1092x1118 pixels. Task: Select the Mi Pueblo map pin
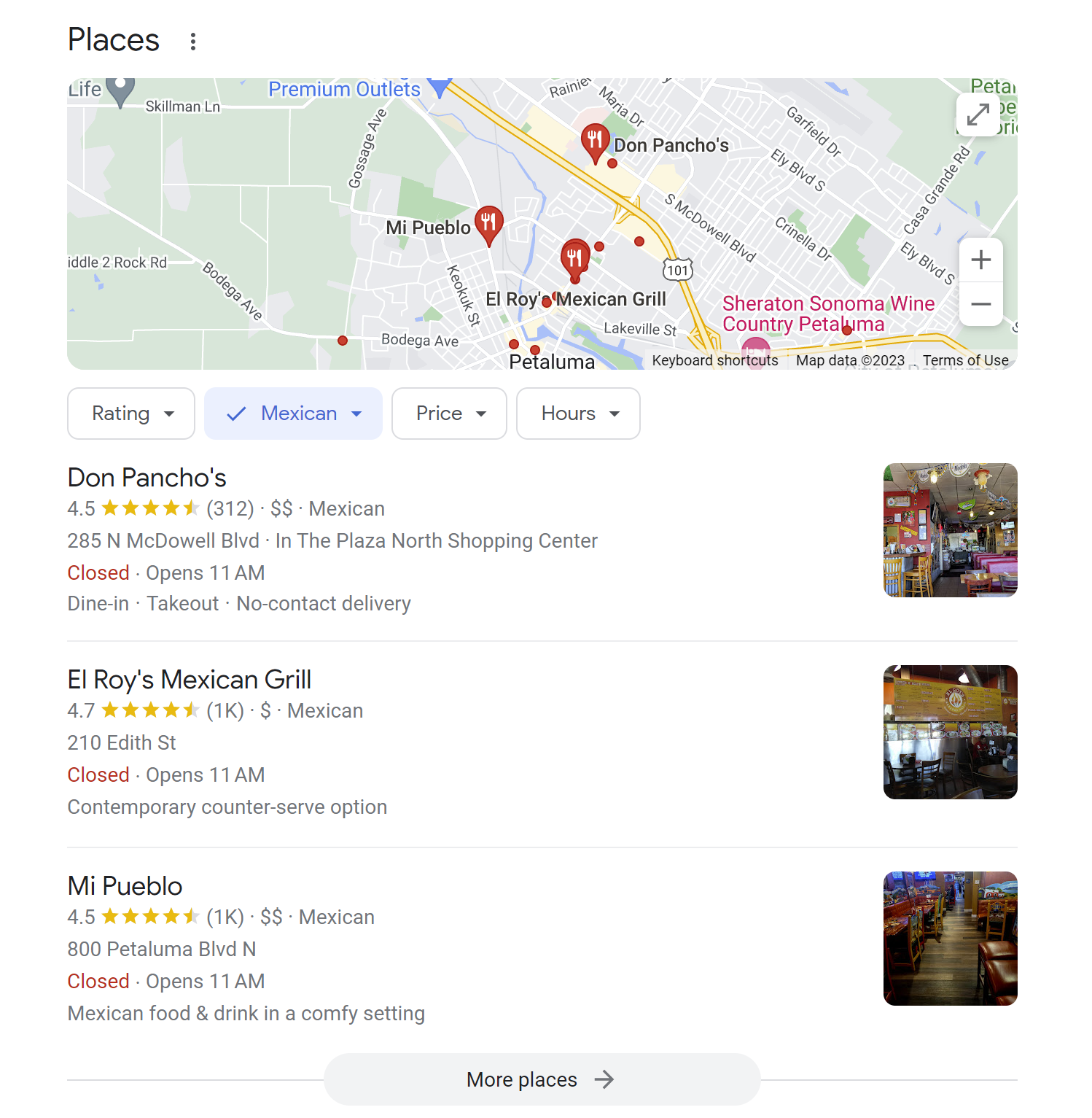(x=488, y=222)
